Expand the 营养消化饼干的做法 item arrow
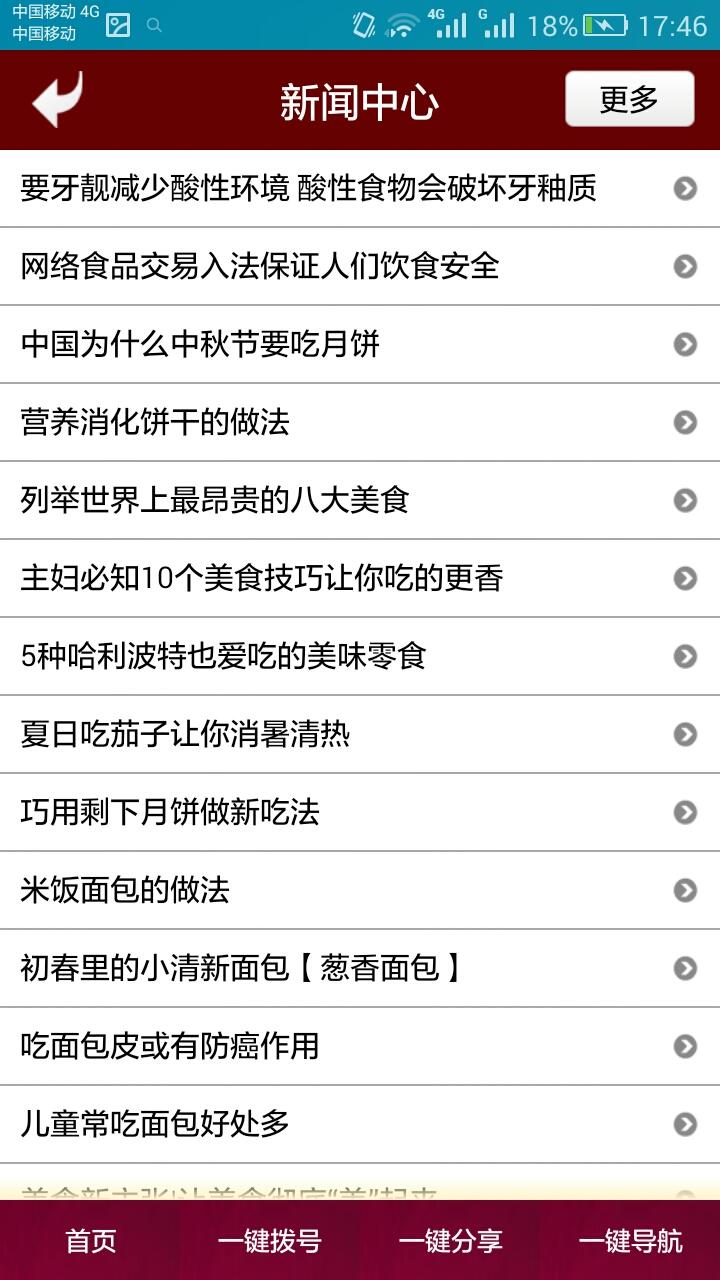This screenshot has height=1280, width=720. pyautogui.click(x=684, y=422)
